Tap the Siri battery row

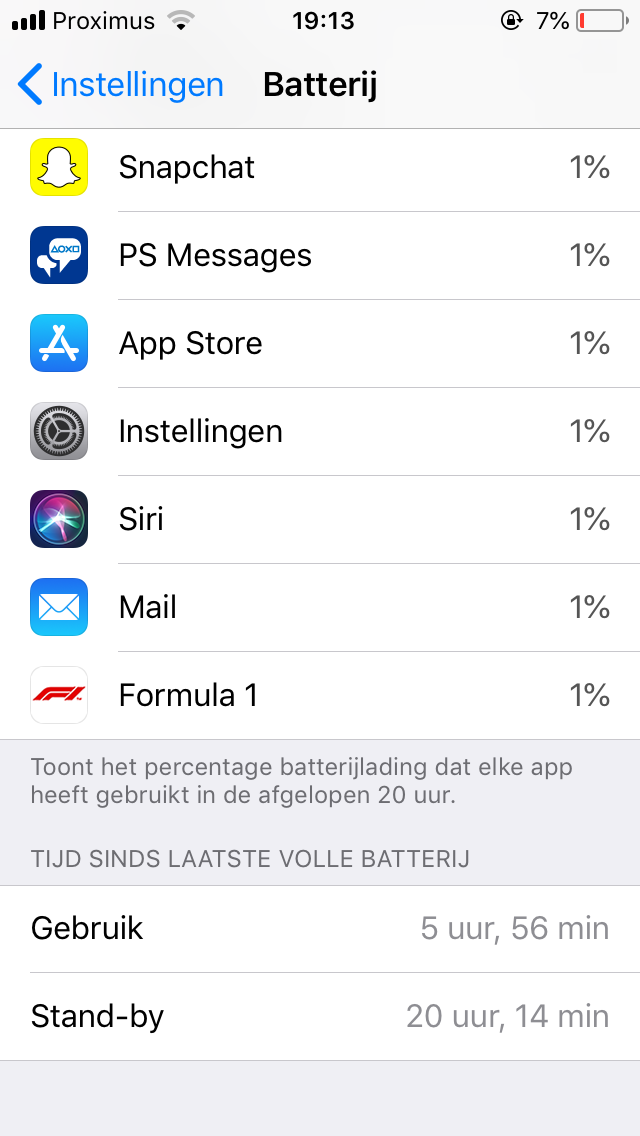tap(320, 519)
